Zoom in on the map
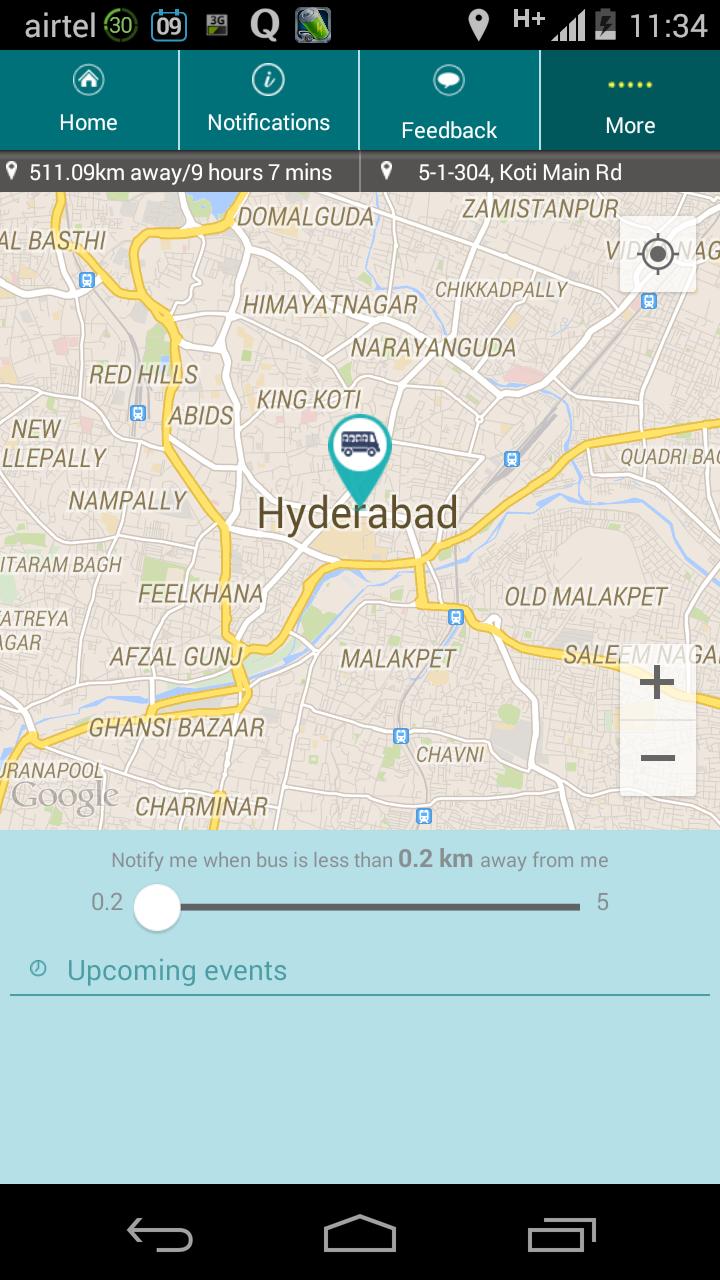720x1280 pixels. [657, 683]
